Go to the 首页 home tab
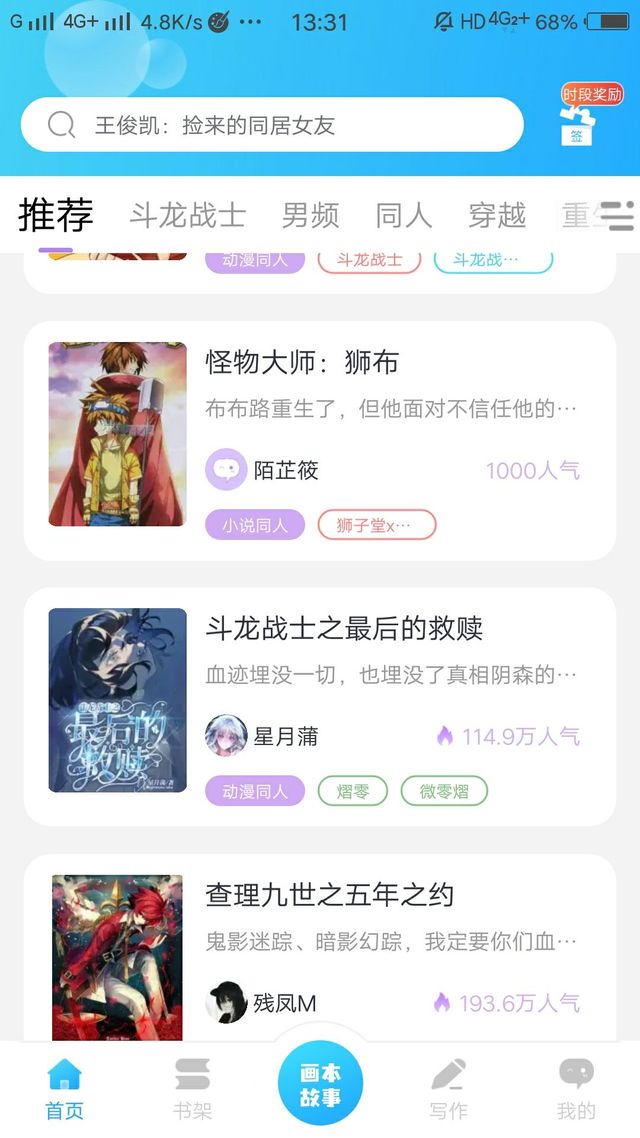640x1138 pixels. coord(65,1089)
